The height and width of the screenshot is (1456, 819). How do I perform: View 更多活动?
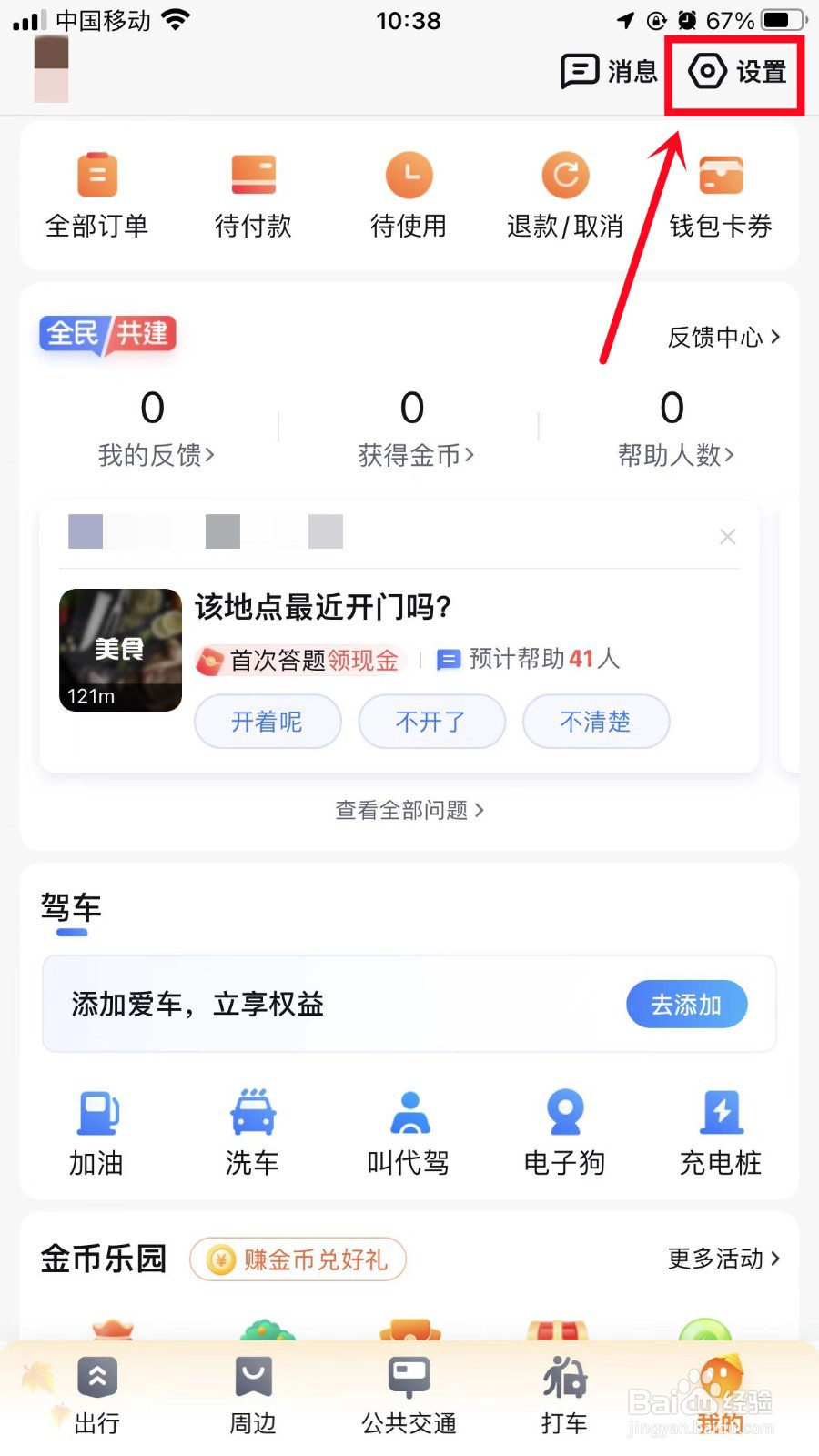coord(723,1259)
